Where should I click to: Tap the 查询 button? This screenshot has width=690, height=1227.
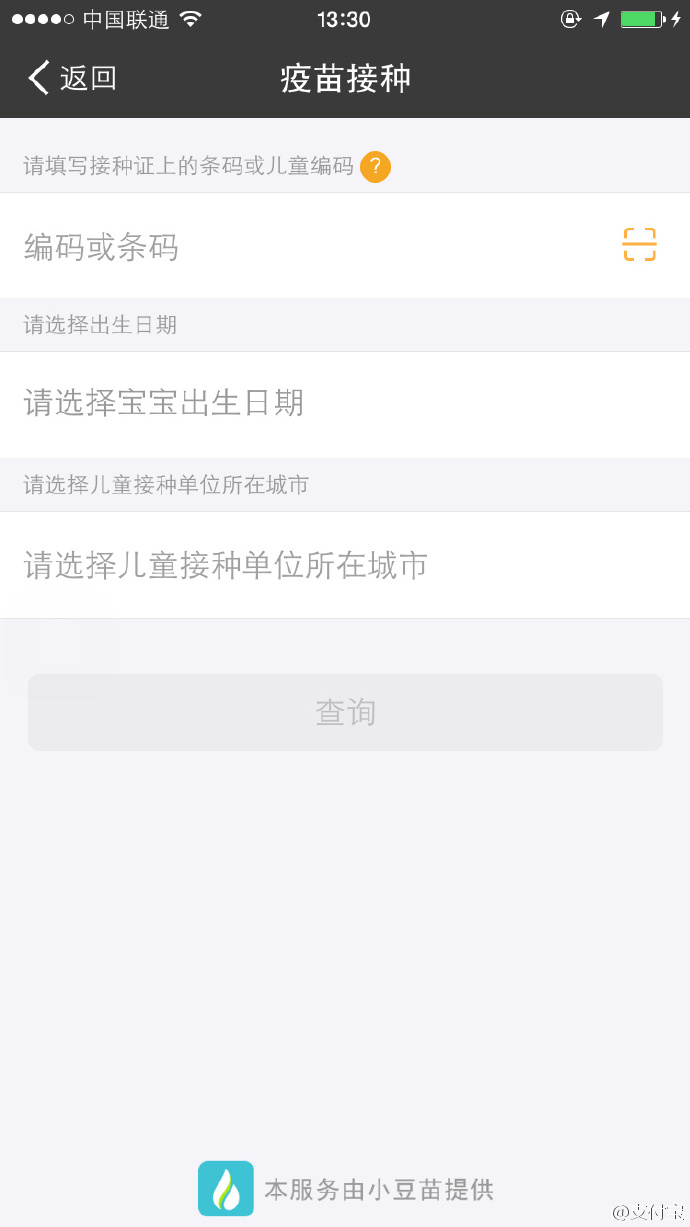tap(345, 712)
